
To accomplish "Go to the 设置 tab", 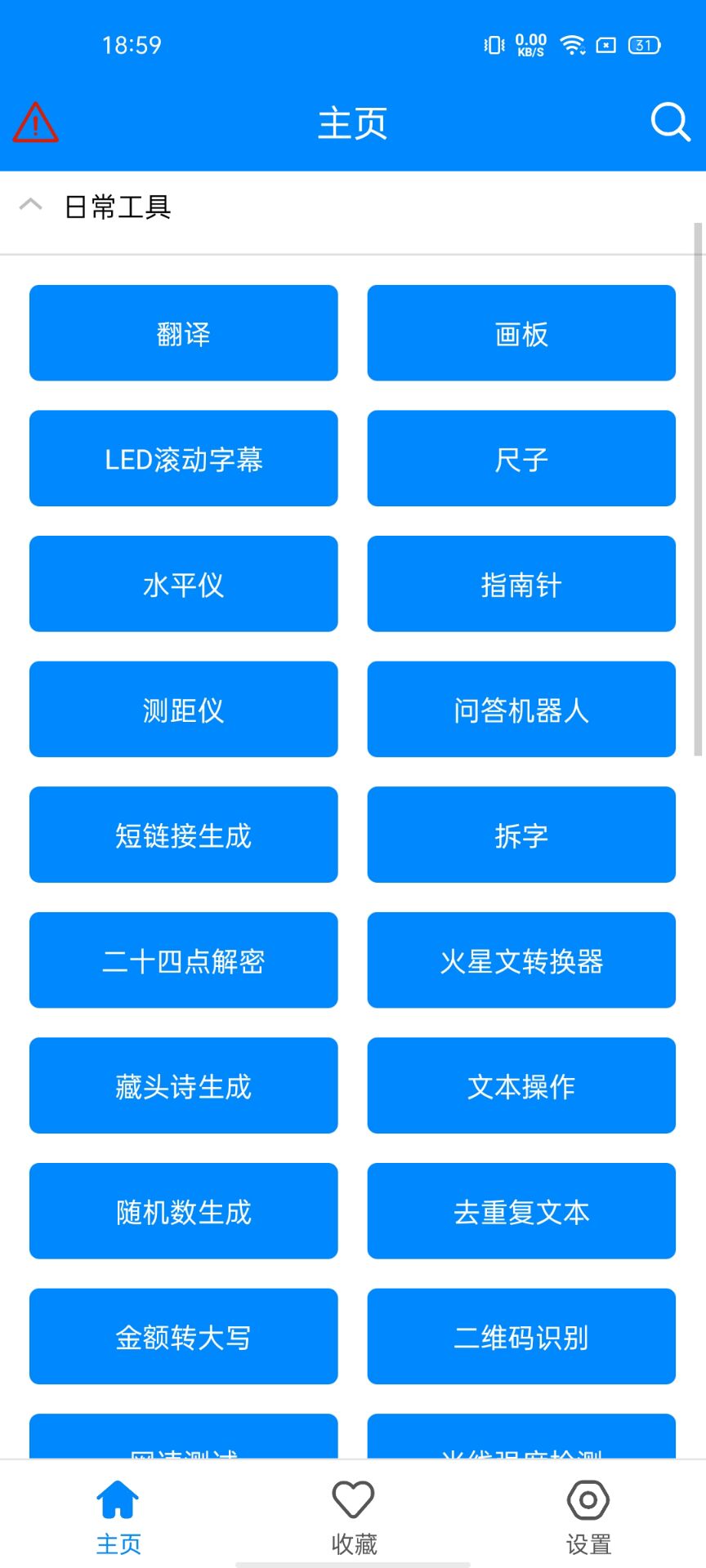I will [x=588, y=1517].
